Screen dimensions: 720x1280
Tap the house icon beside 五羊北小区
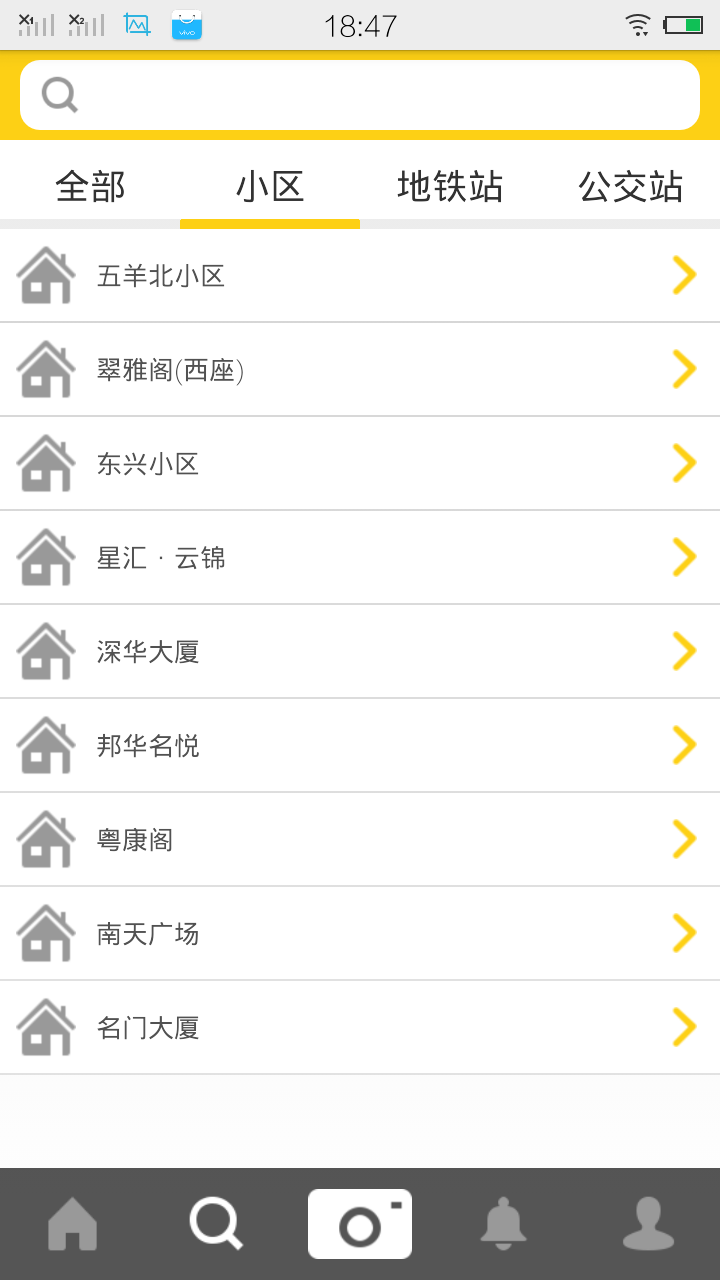coord(45,274)
